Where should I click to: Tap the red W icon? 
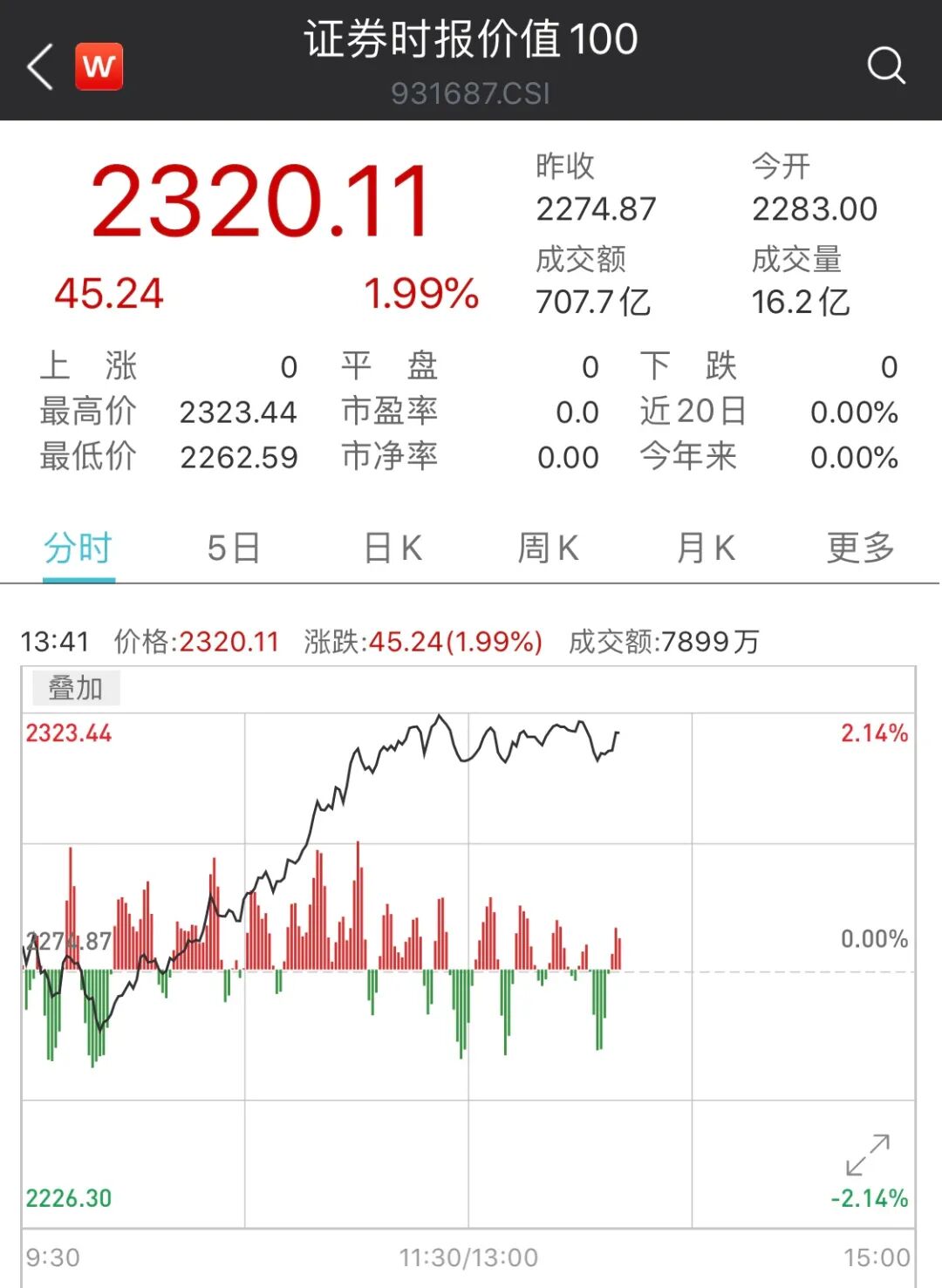pyautogui.click(x=99, y=66)
